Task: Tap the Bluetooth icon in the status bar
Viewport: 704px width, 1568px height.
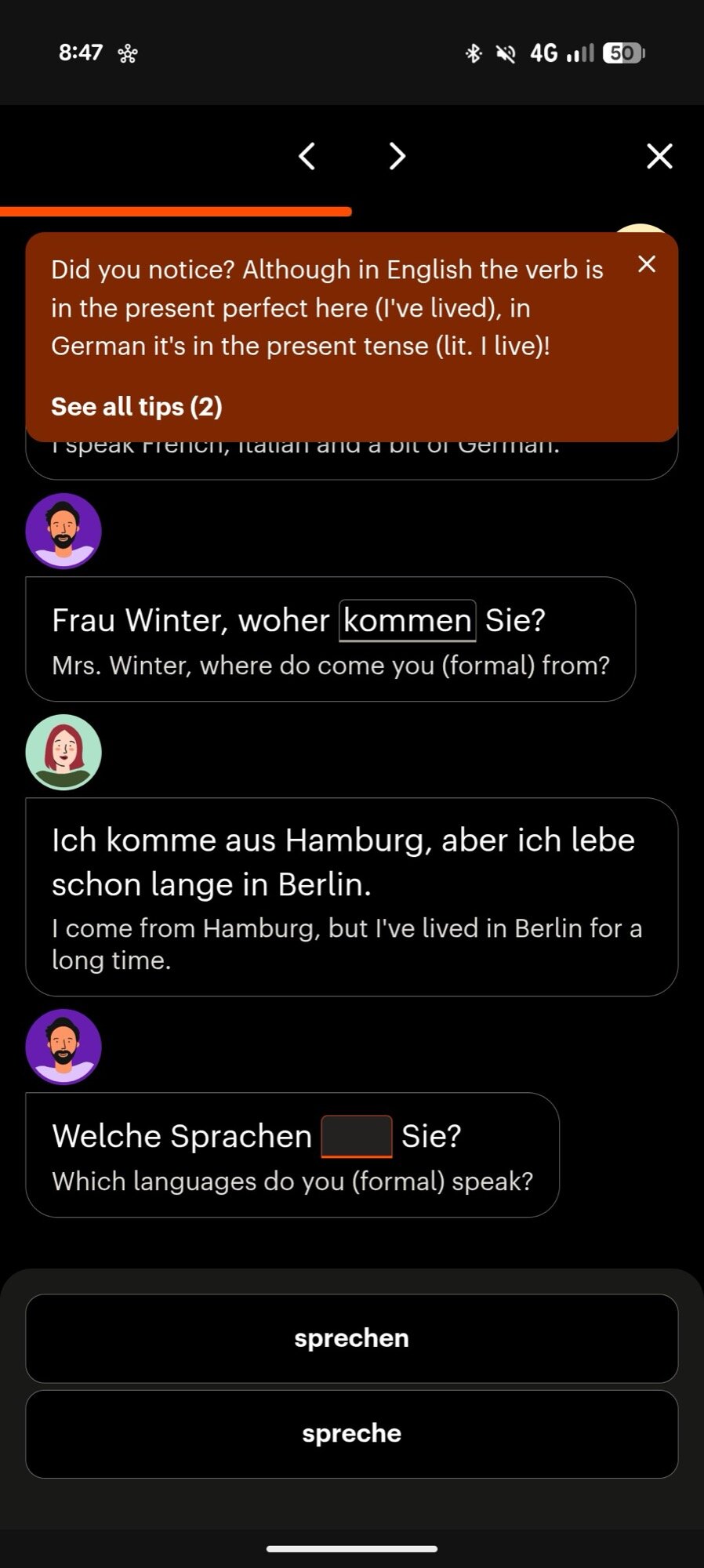Action: pyautogui.click(x=474, y=52)
